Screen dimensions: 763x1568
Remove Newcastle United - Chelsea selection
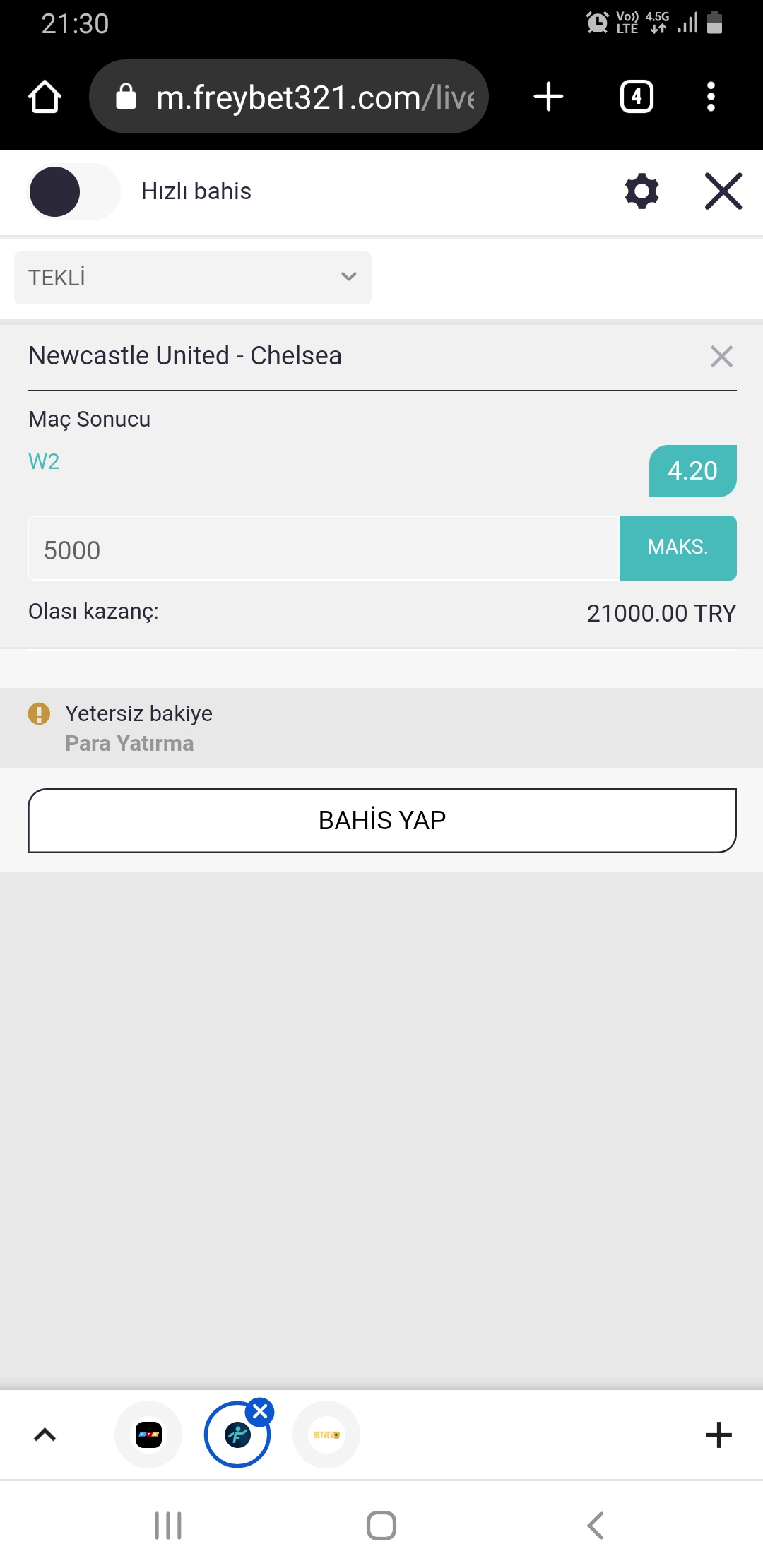(x=721, y=356)
